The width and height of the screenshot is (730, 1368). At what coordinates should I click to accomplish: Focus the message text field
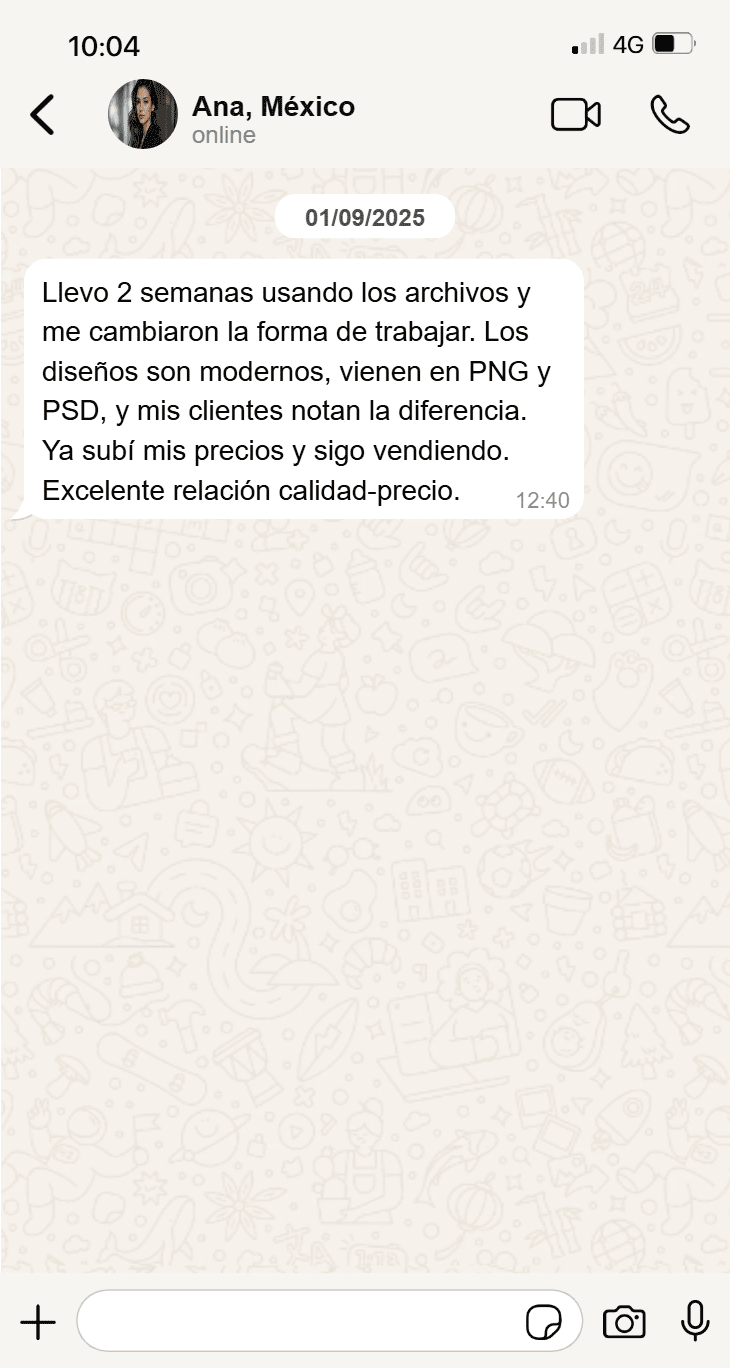(x=300, y=1321)
